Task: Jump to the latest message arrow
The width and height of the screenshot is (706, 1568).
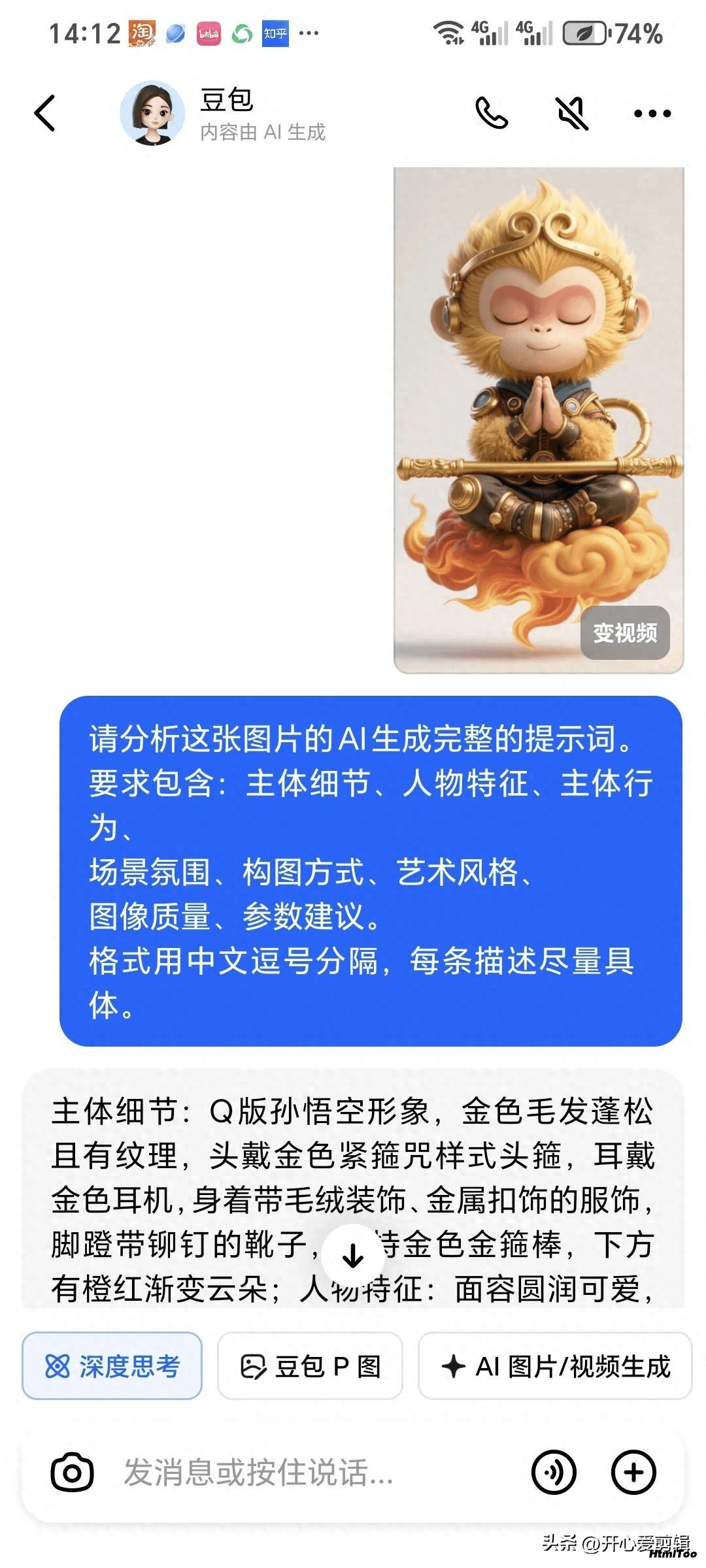Action: (x=353, y=1256)
